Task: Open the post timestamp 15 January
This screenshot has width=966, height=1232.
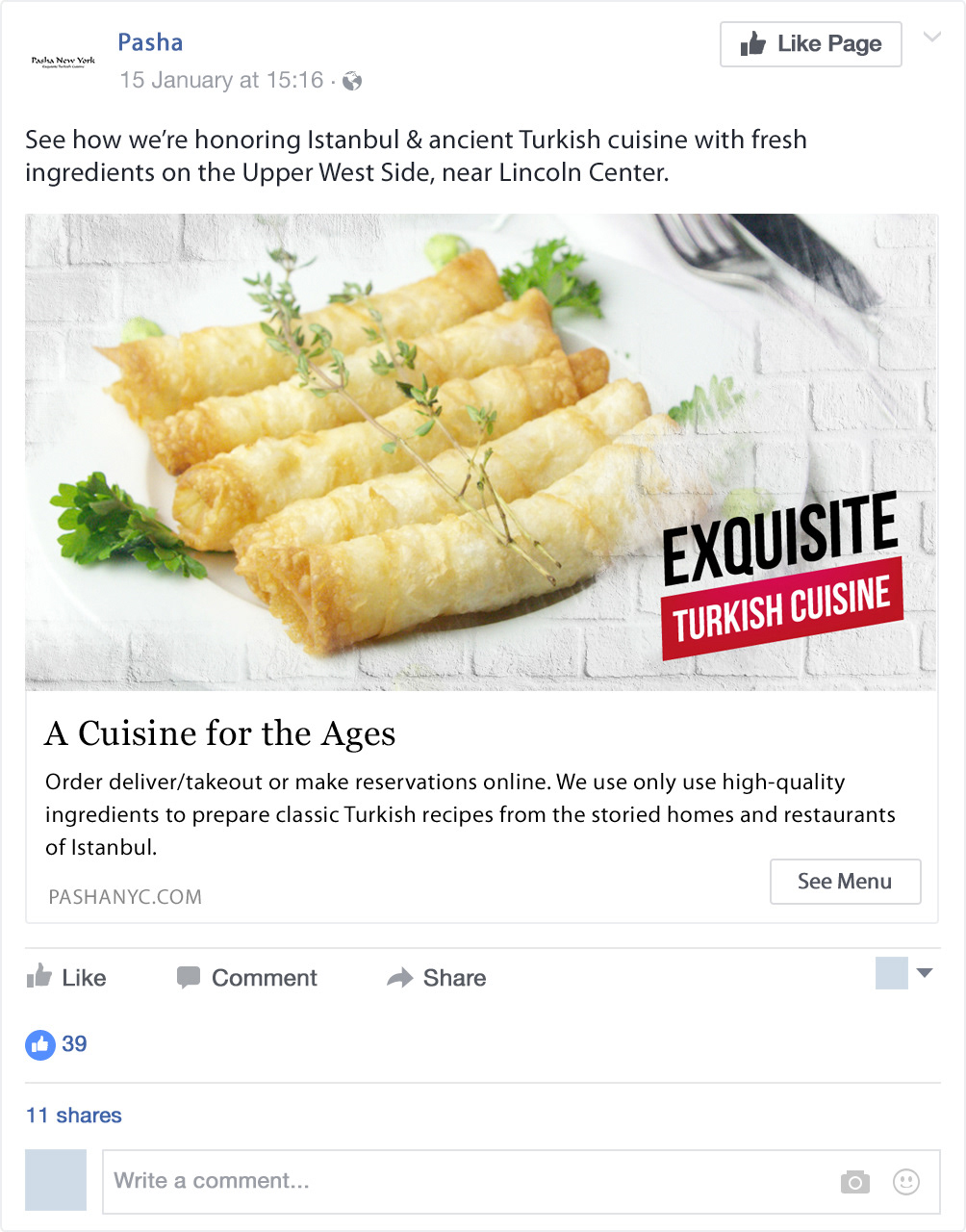Action: coord(221,81)
